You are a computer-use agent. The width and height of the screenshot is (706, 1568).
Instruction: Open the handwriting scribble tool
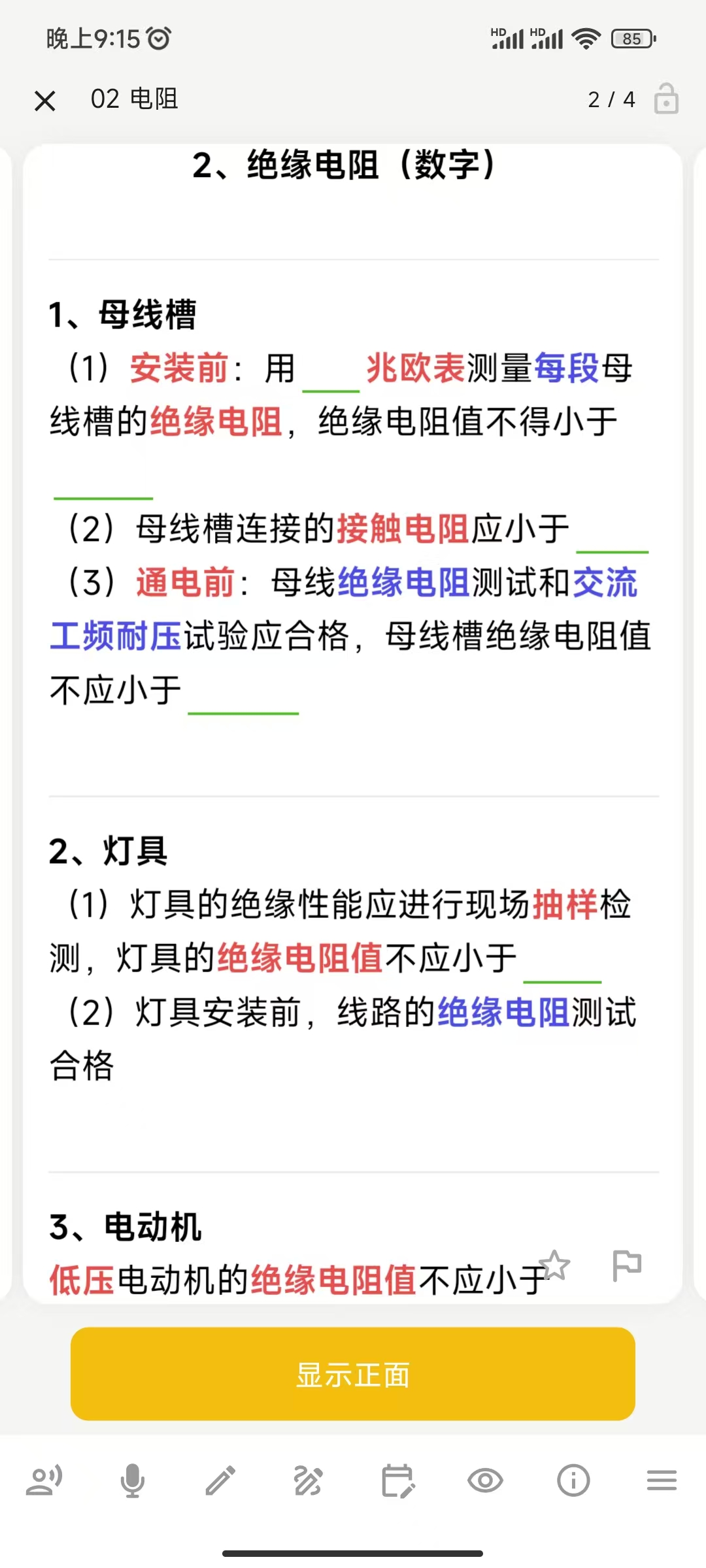tap(308, 1480)
